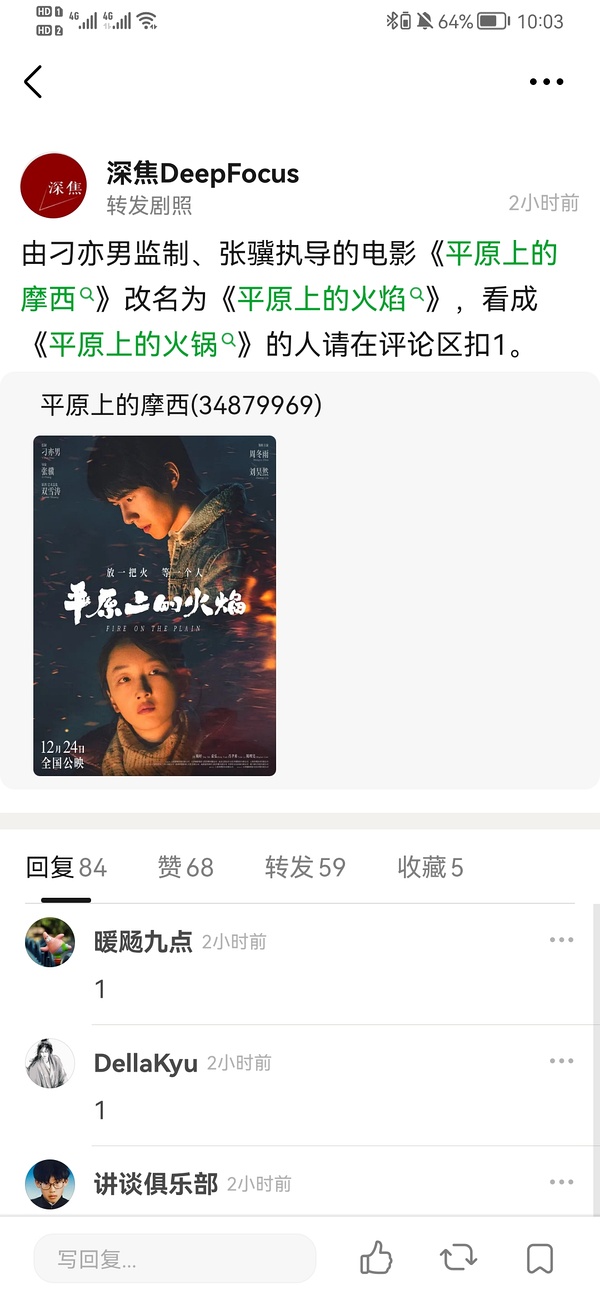The width and height of the screenshot is (600, 1300).
Task: Open more options for 讲谈俱乐部's reply
Action: [561, 1183]
